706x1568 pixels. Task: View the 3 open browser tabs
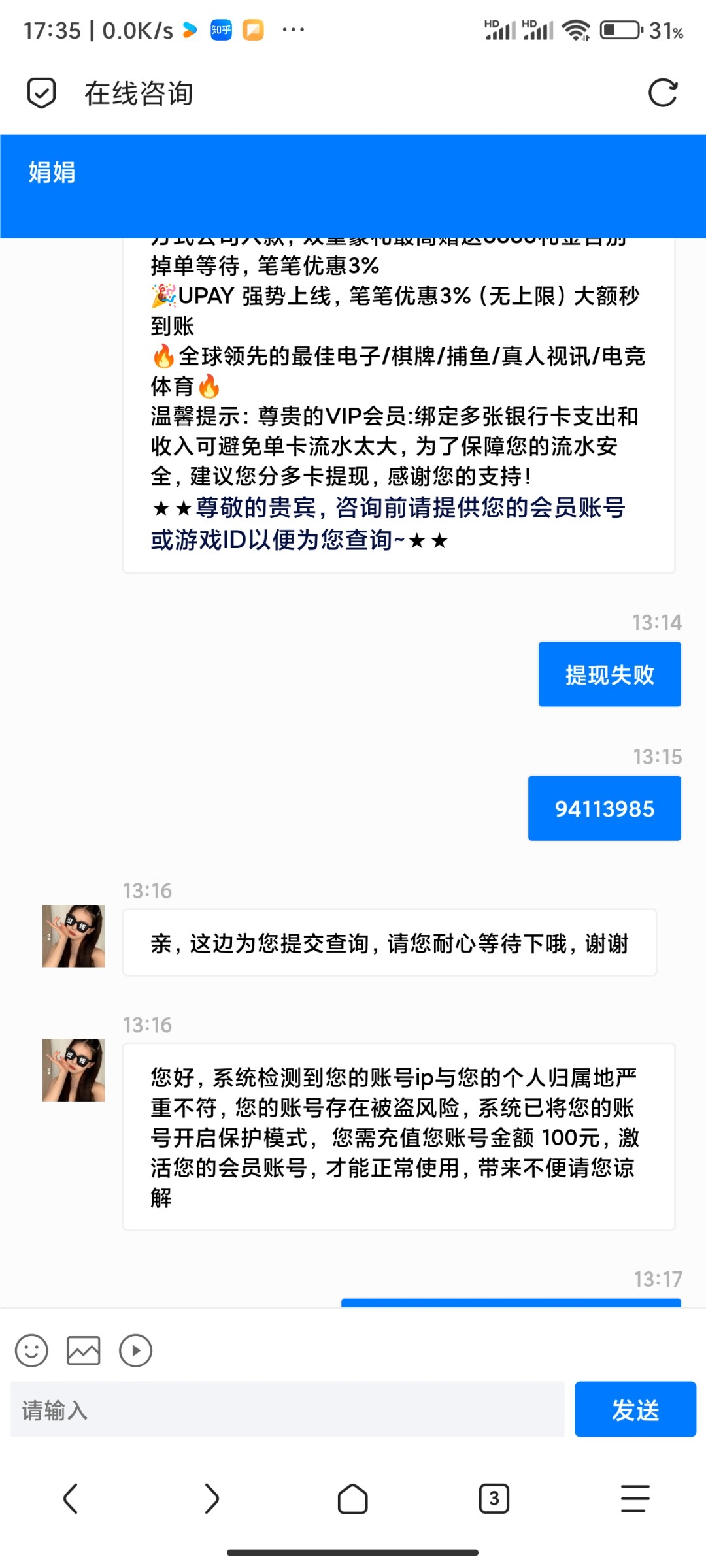(494, 1498)
